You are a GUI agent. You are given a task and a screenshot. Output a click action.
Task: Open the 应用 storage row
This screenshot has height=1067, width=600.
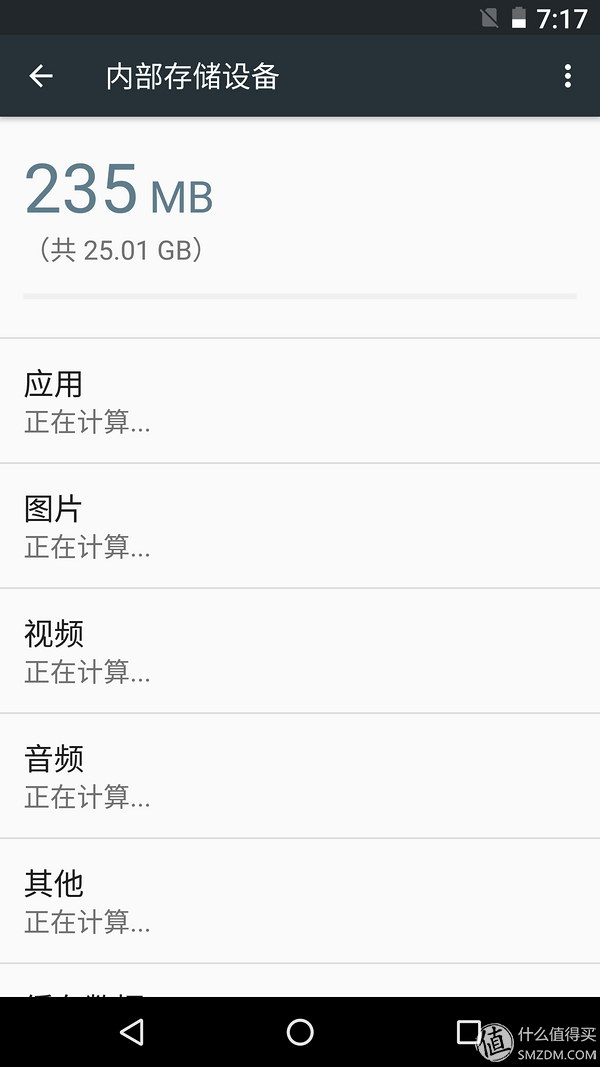point(300,401)
